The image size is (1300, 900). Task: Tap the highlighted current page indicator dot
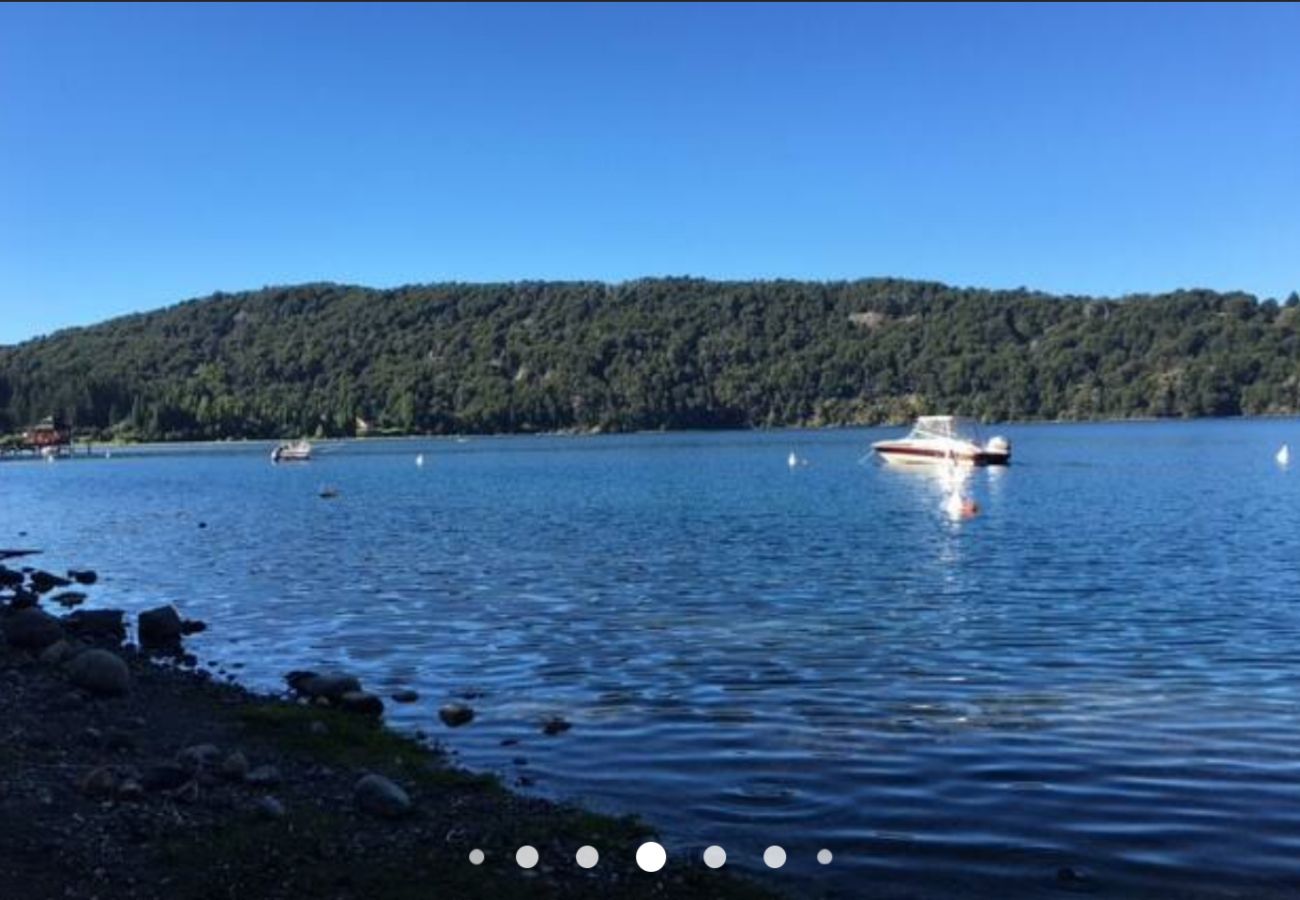tap(651, 857)
